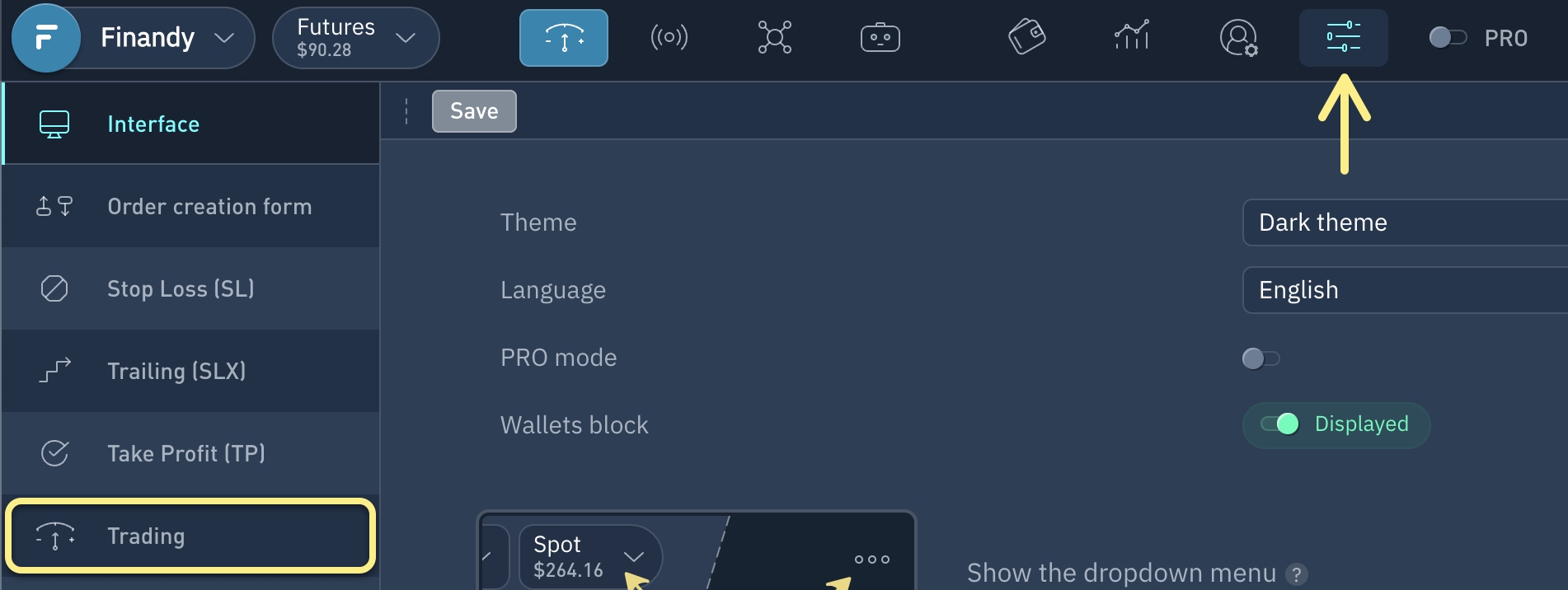Open the settings sliders icon

(1343, 38)
